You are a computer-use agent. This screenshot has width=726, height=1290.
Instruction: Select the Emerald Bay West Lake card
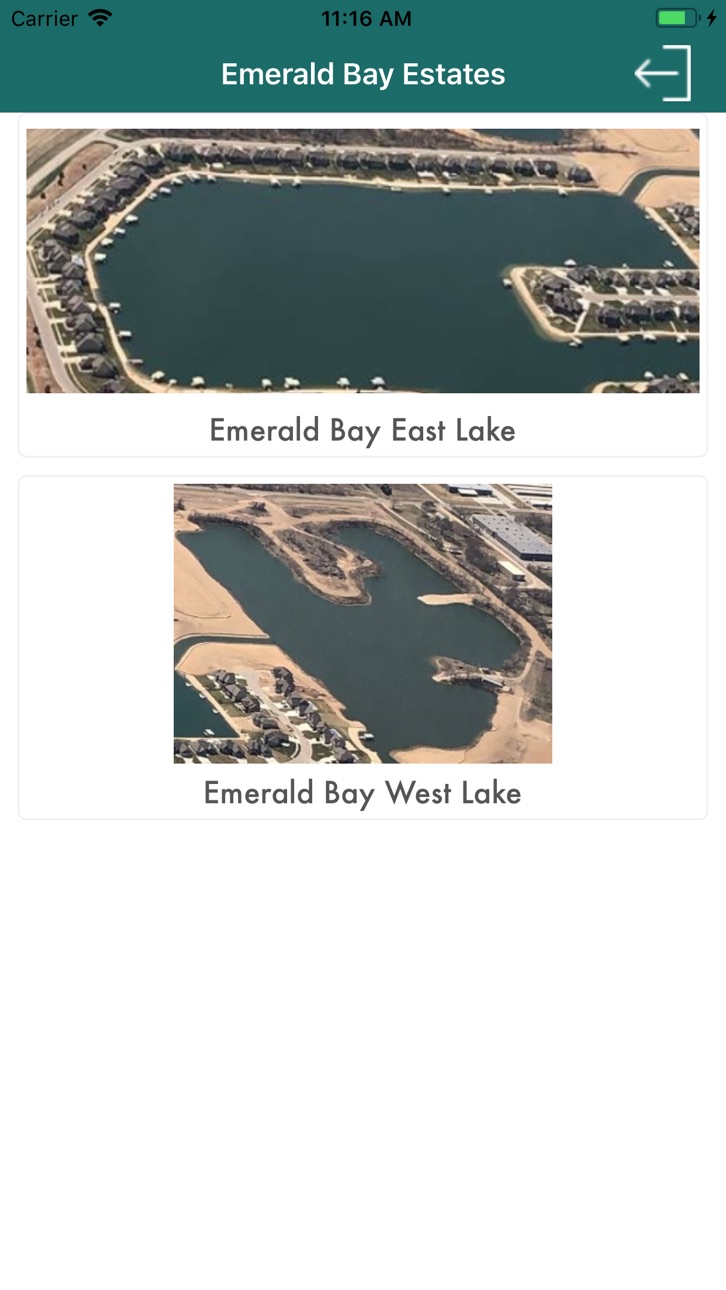coord(363,647)
